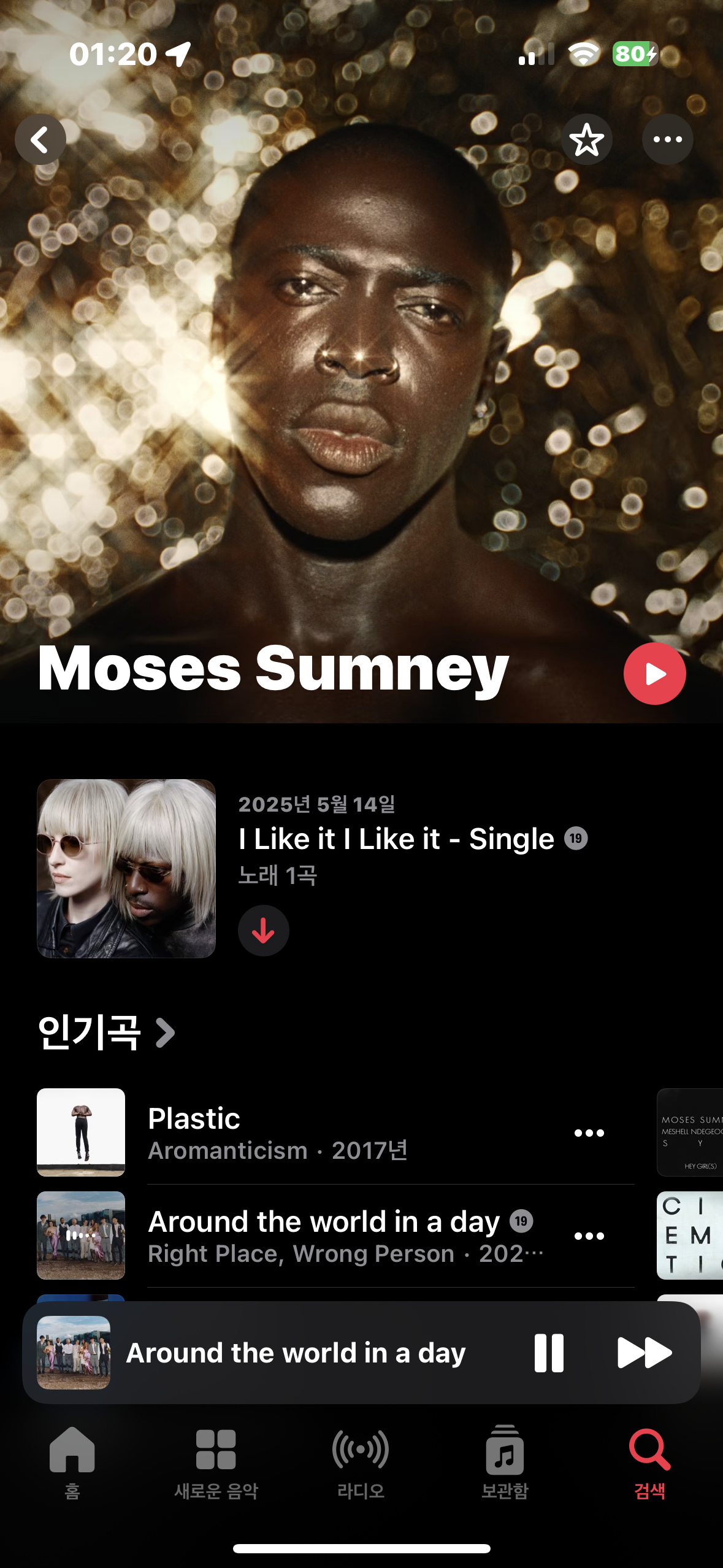The image size is (723, 1568).
Task: Go back using the top-left arrow
Action: pos(40,140)
